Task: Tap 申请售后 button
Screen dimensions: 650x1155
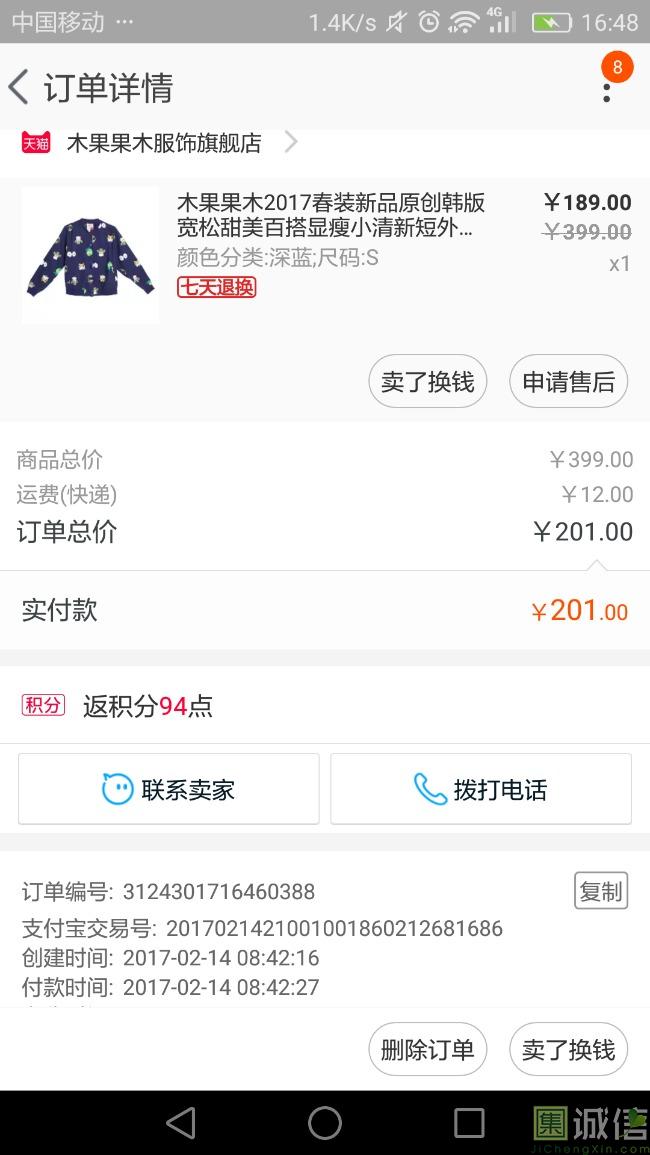Action: coord(568,382)
